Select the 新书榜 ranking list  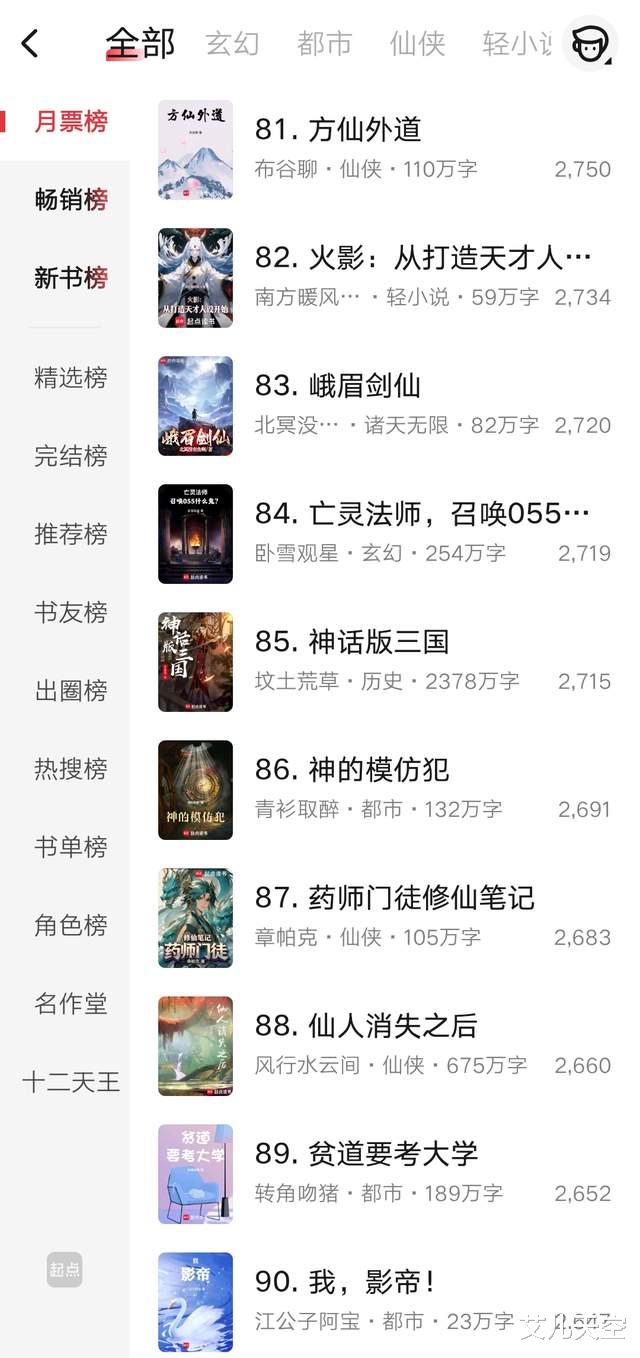click(70, 278)
